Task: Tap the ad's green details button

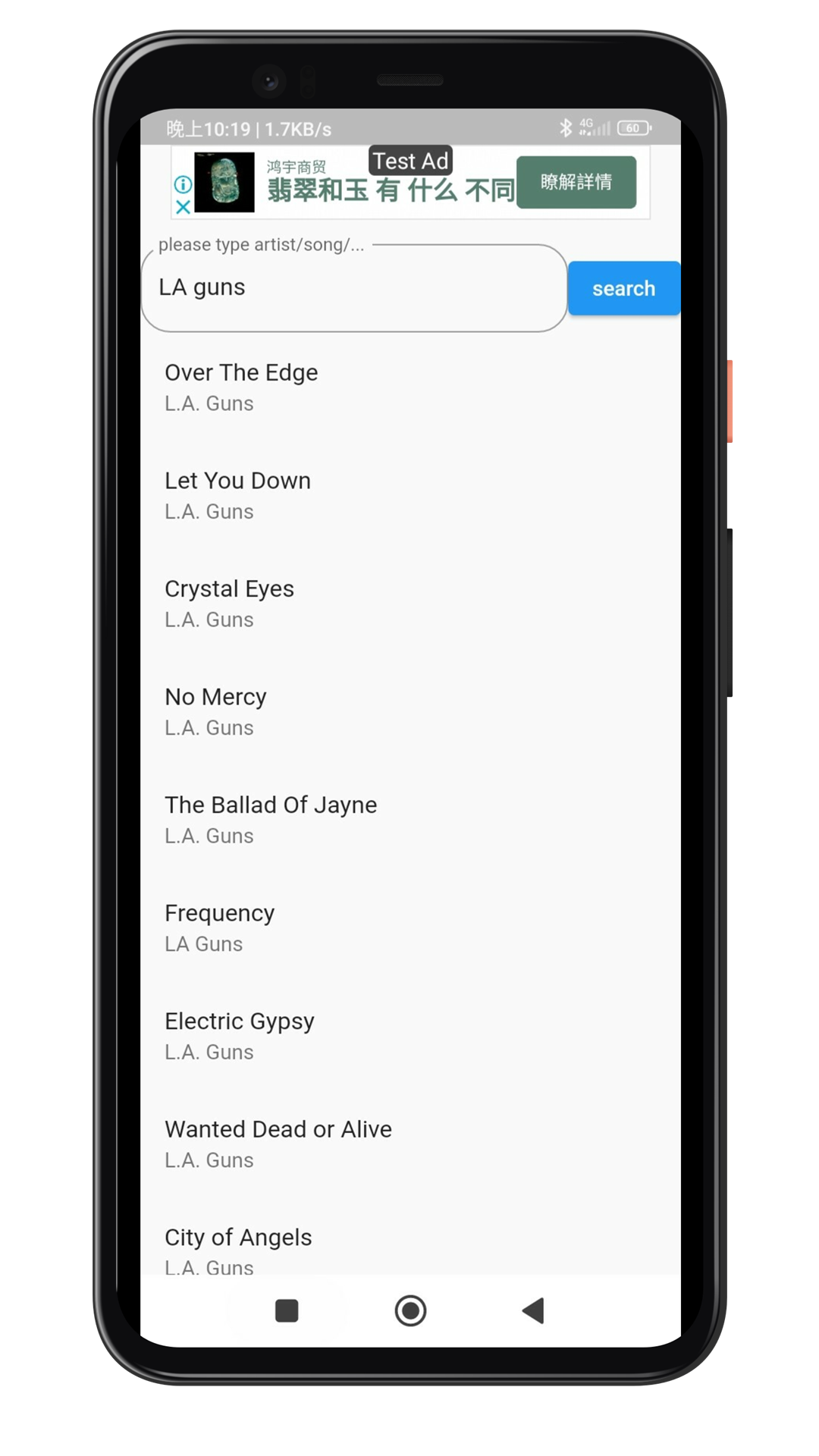Action: click(576, 182)
